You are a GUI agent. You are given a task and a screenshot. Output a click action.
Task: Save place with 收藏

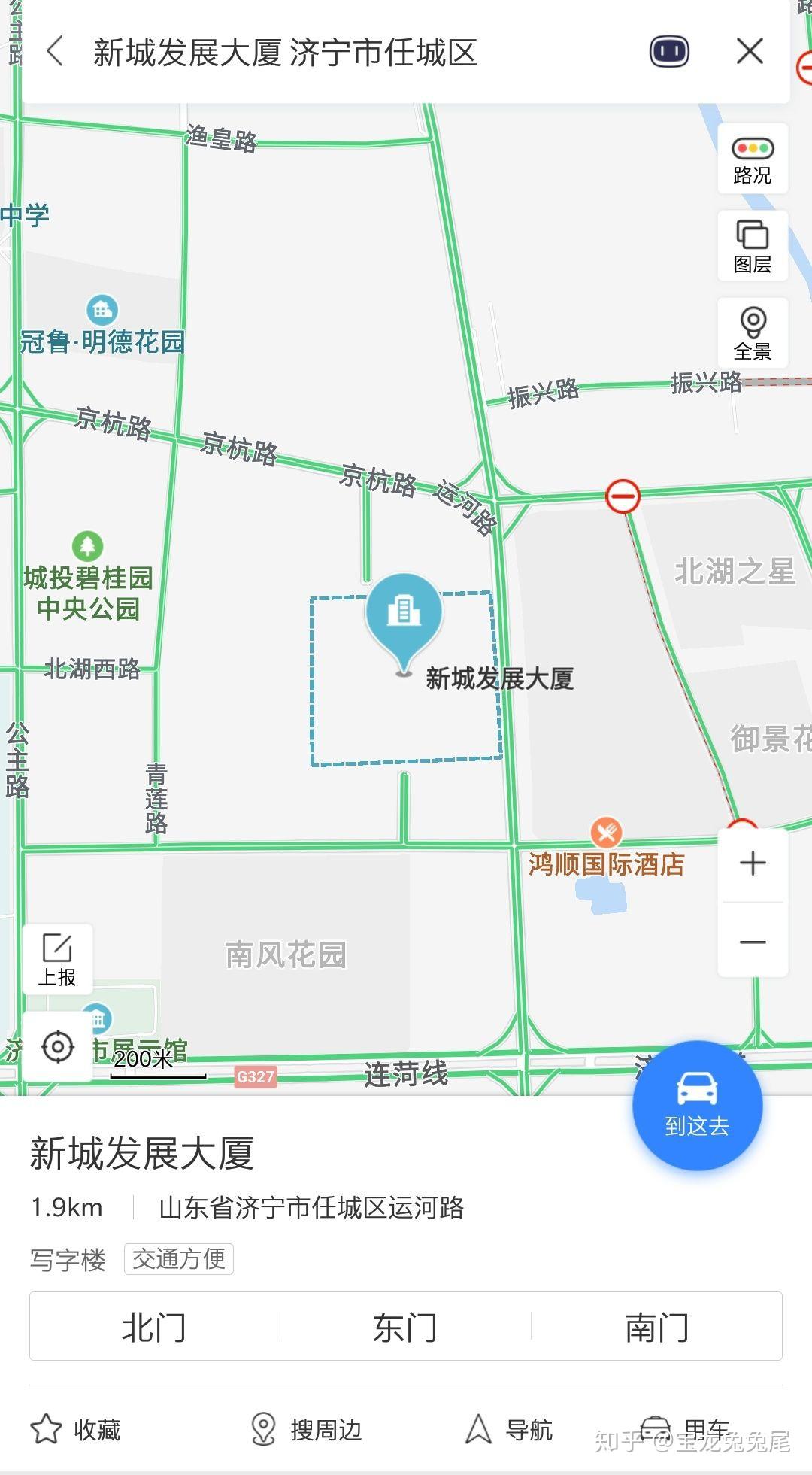pyautogui.click(x=75, y=1429)
